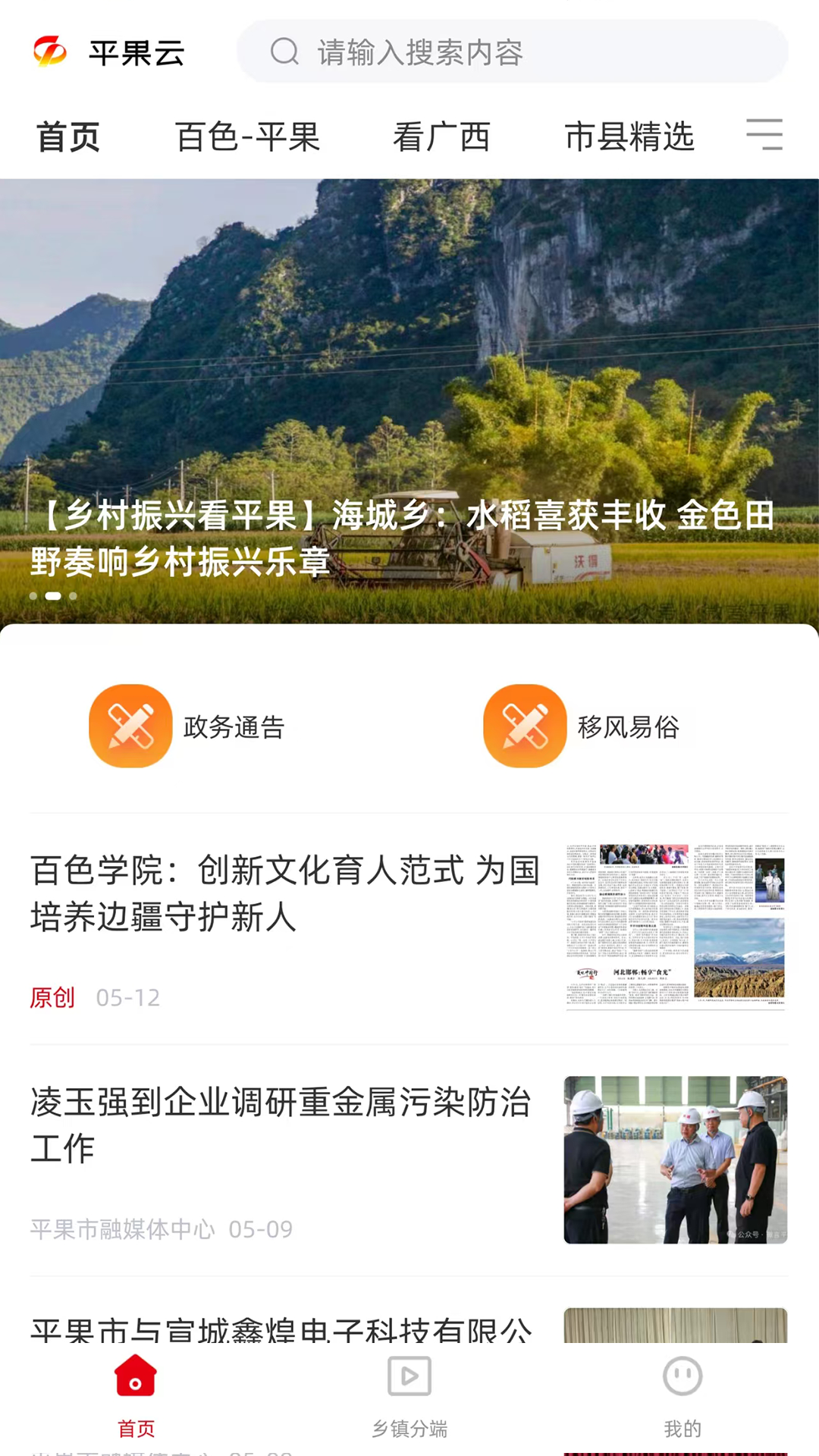Open the 政务通告 section
This screenshot has width=819, height=1456.
[x=187, y=726]
